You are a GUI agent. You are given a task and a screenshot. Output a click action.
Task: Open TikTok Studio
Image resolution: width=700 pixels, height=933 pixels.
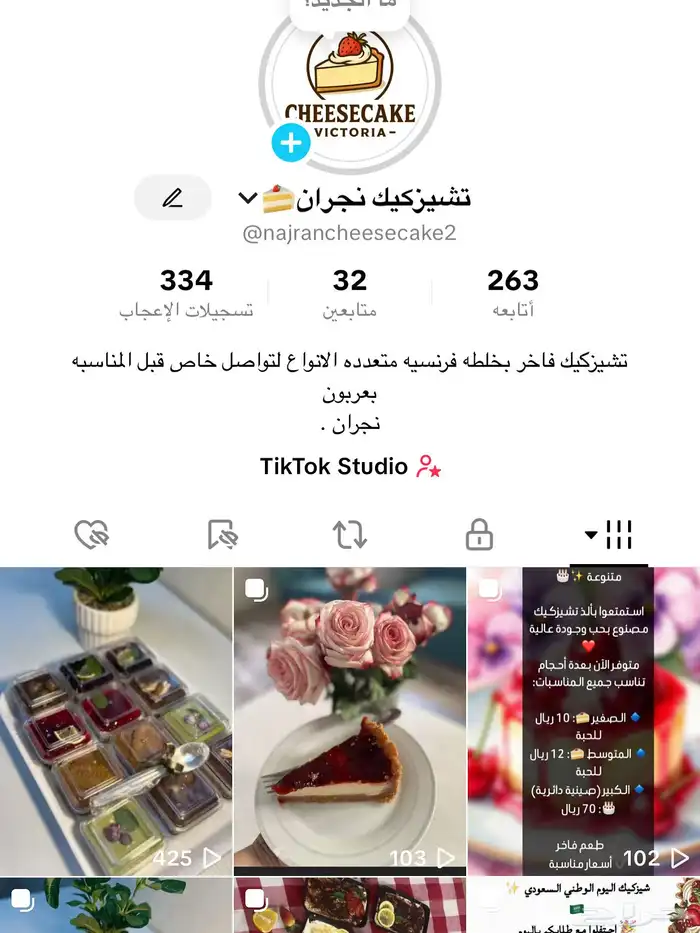click(x=350, y=466)
